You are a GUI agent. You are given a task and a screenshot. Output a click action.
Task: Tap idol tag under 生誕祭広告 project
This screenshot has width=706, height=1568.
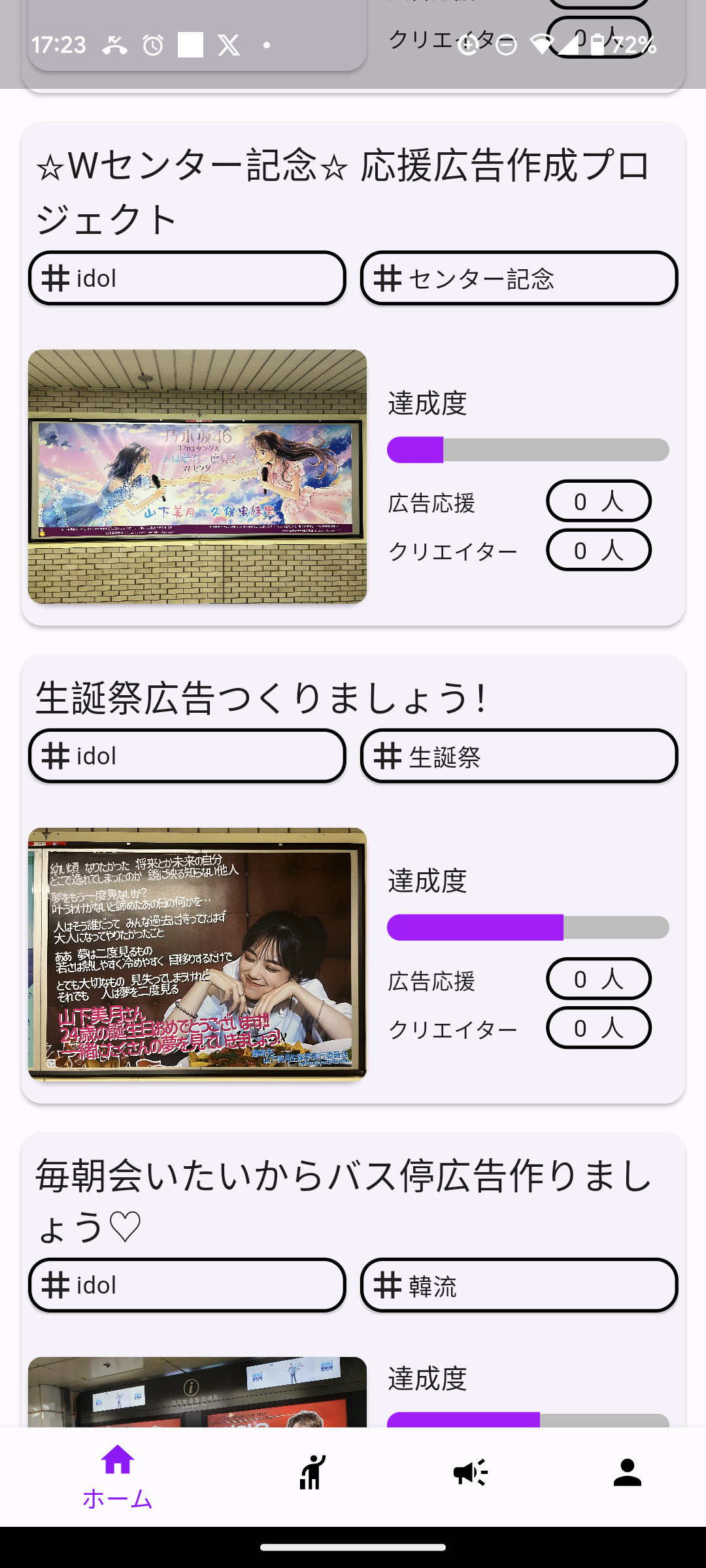(187, 757)
